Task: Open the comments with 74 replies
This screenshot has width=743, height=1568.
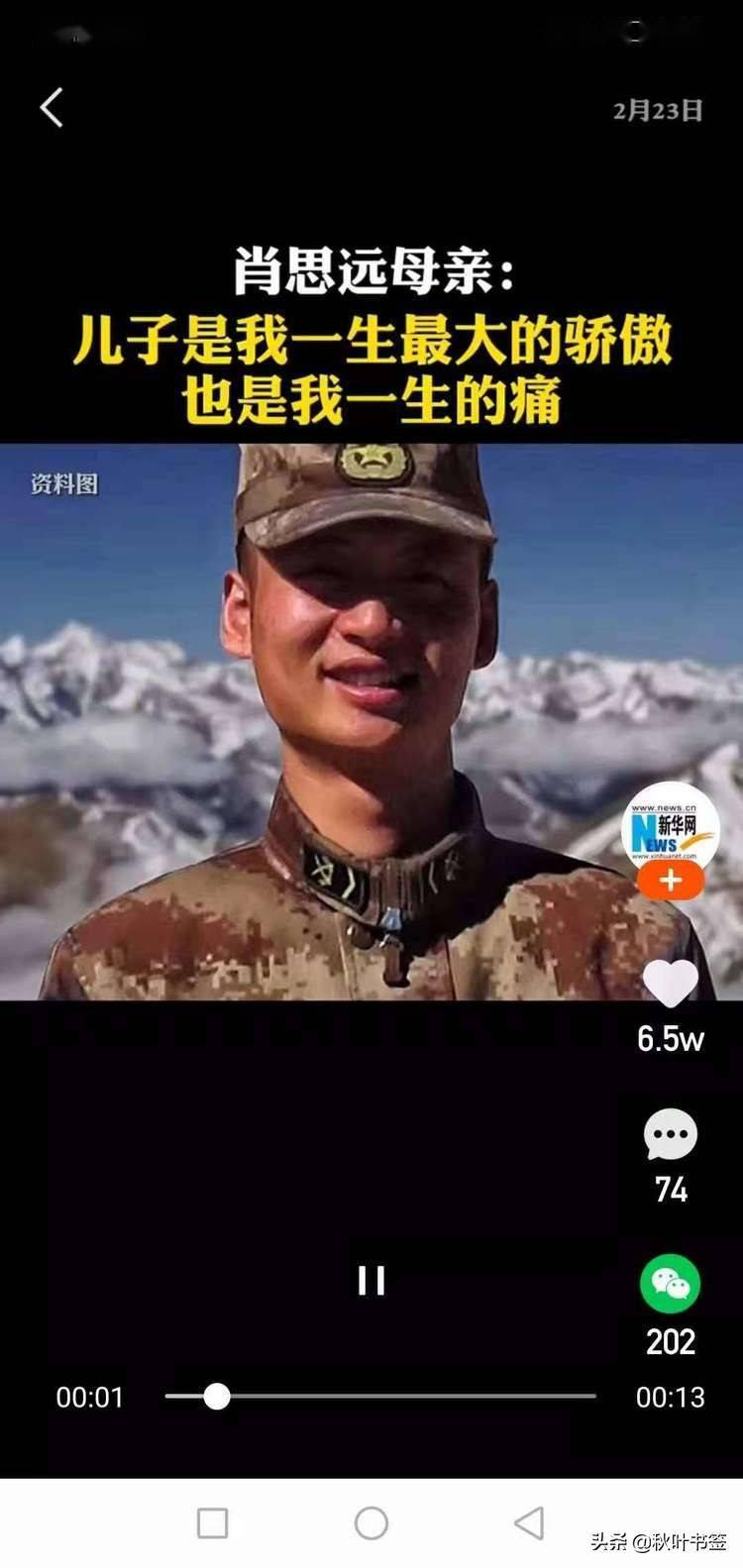Action: 671,1135
